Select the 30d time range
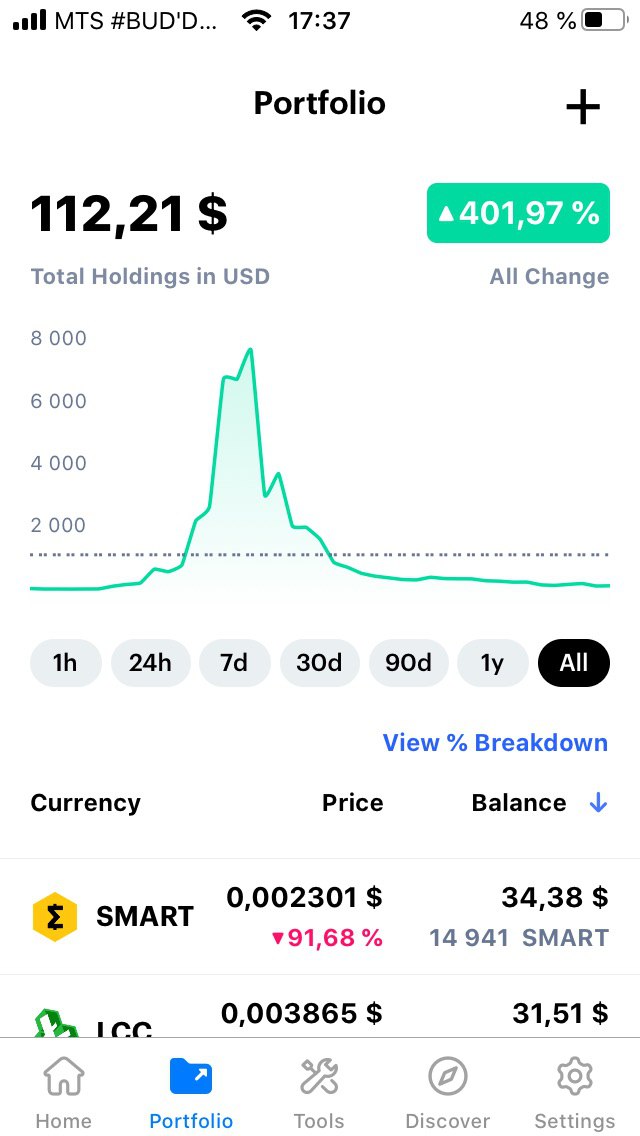The image size is (640, 1136). pyautogui.click(x=319, y=663)
